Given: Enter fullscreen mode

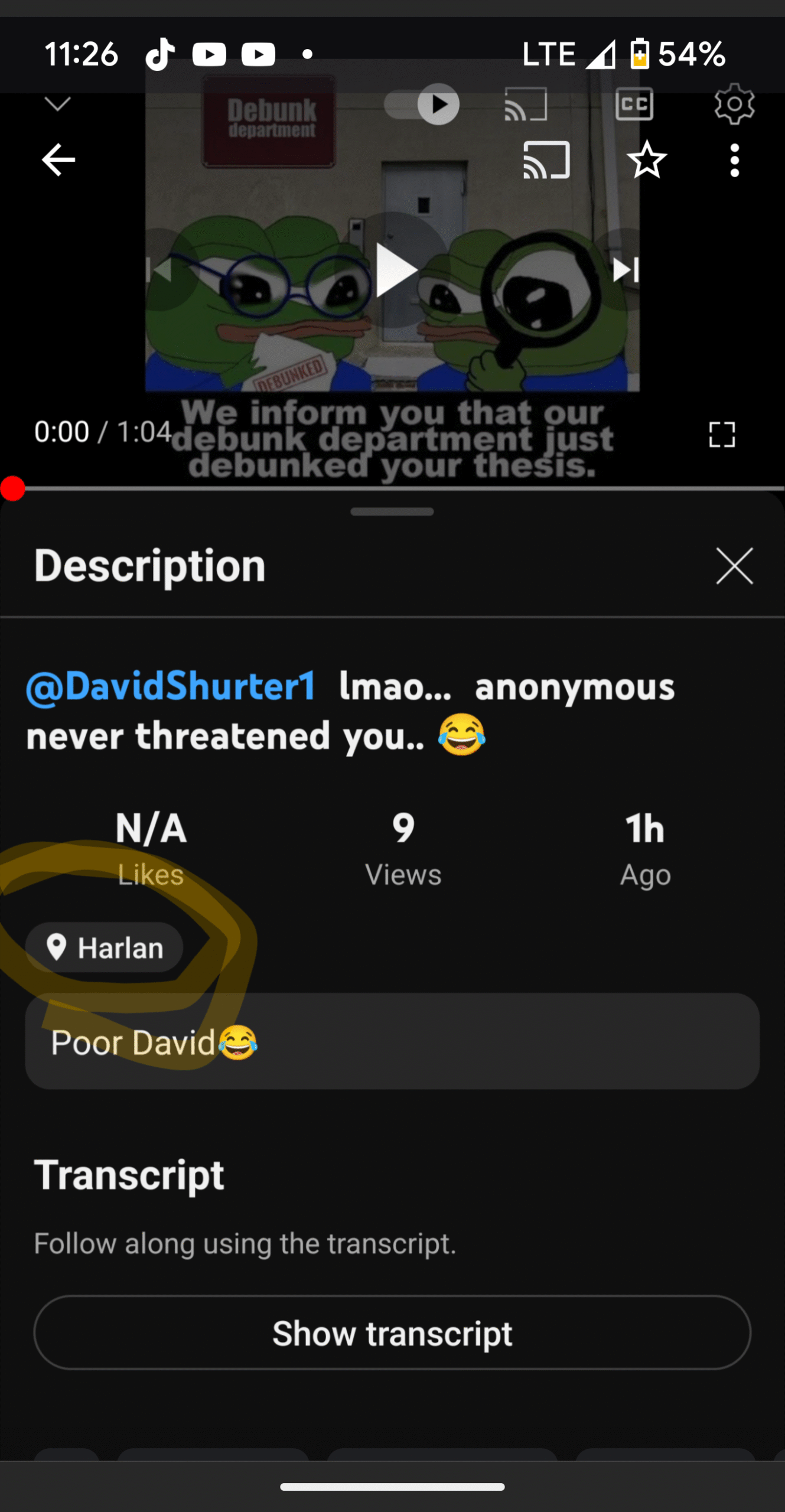Looking at the screenshot, I should point(721,435).
